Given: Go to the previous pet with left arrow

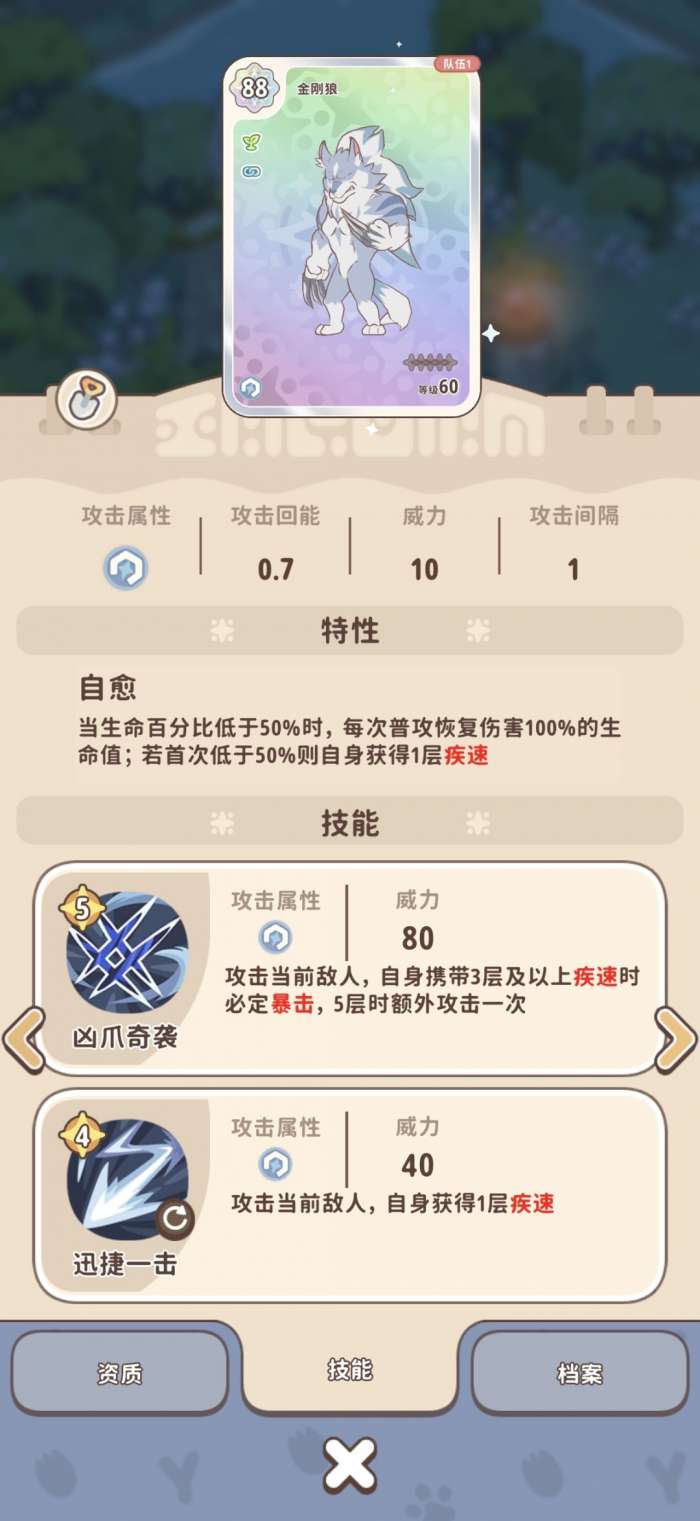Looking at the screenshot, I should 23,1040.
